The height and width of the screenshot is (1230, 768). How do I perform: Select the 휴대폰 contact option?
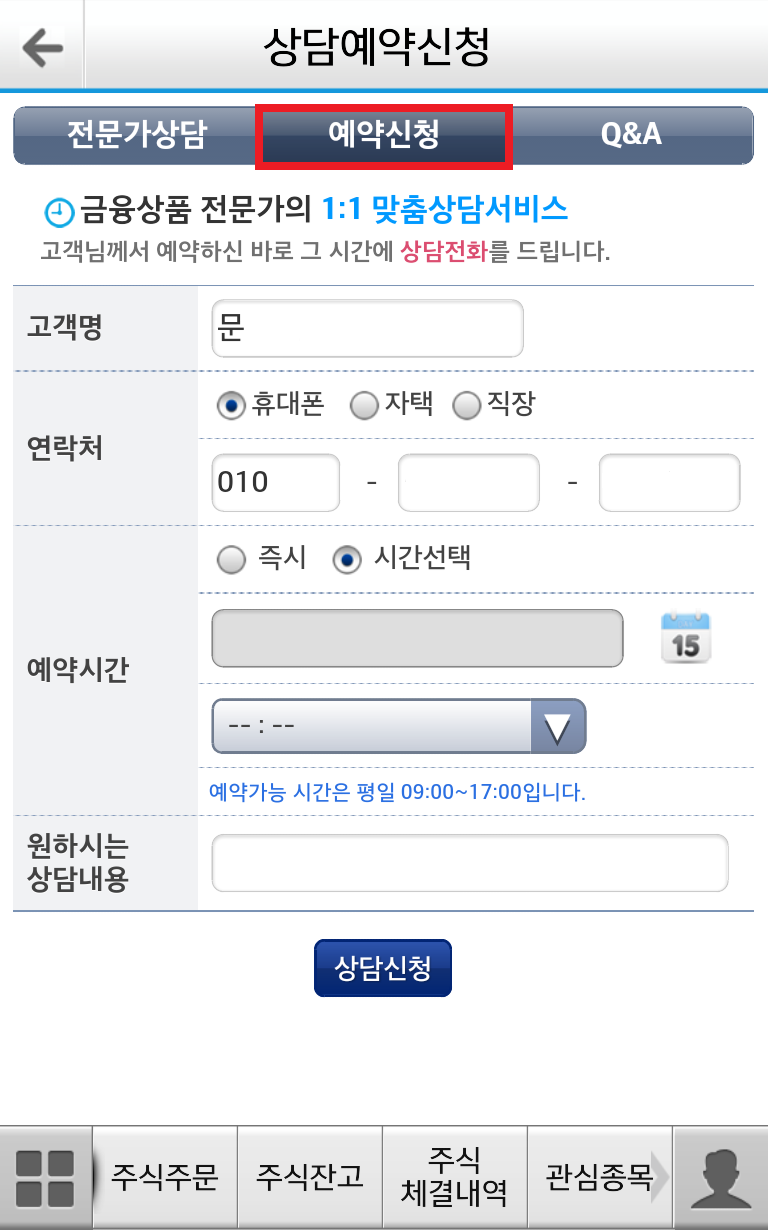tap(231, 405)
